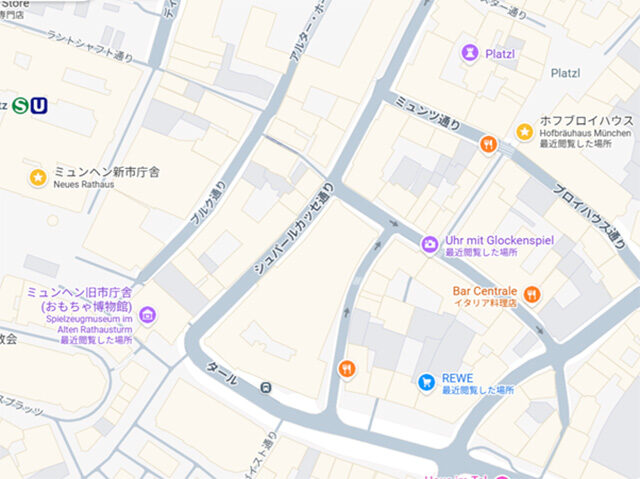640x479 pixels.
Task: Tap the Spielzeugmuseum im Alten Rathausturm pin
Action: [x=148, y=316]
